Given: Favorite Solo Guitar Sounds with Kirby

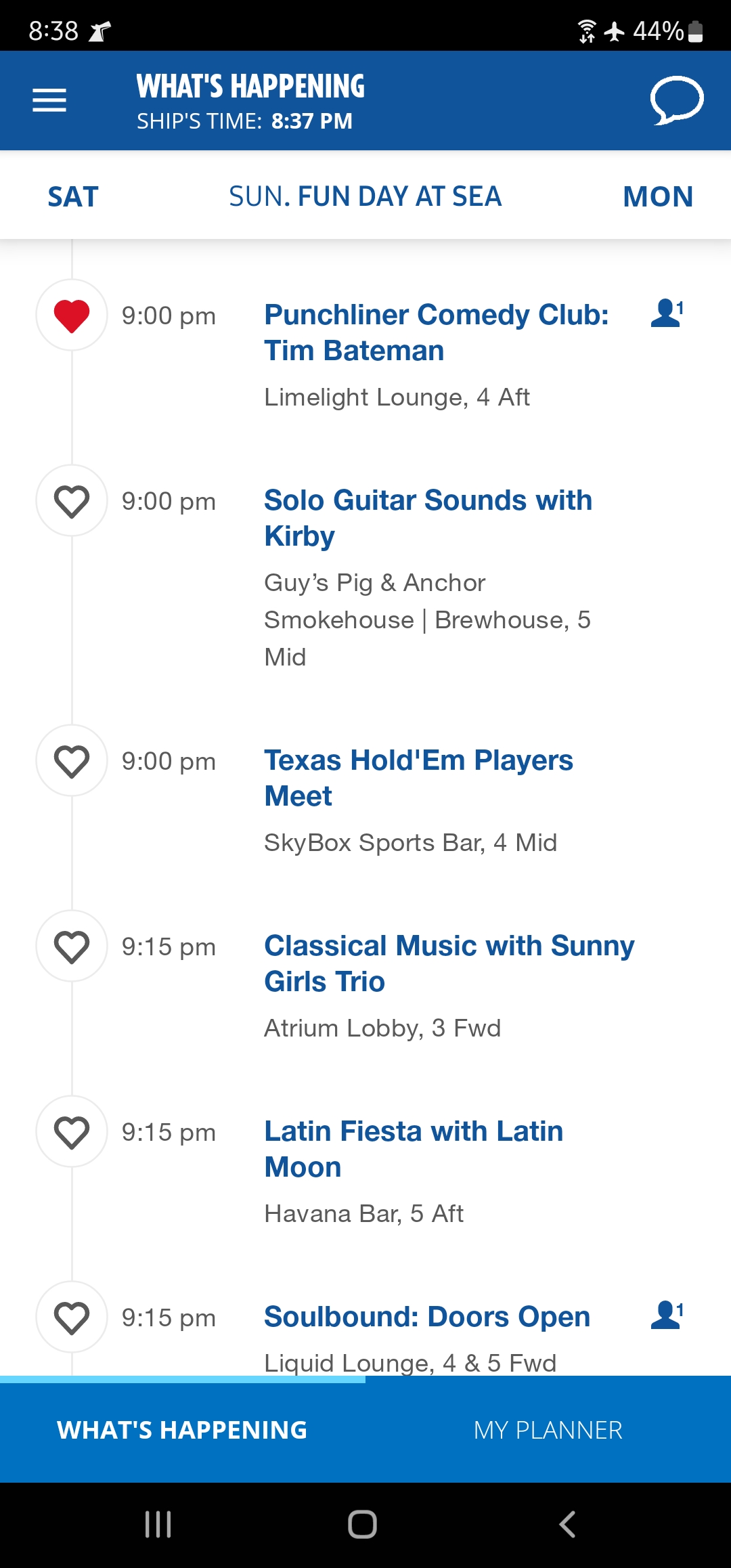Looking at the screenshot, I should pos(72,501).
